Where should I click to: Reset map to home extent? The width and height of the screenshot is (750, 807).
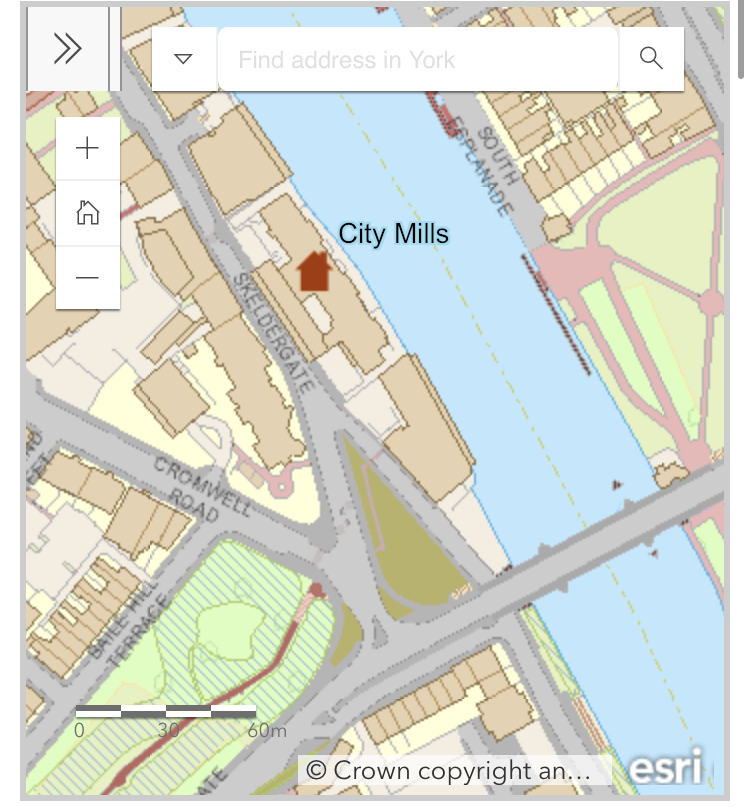click(88, 213)
